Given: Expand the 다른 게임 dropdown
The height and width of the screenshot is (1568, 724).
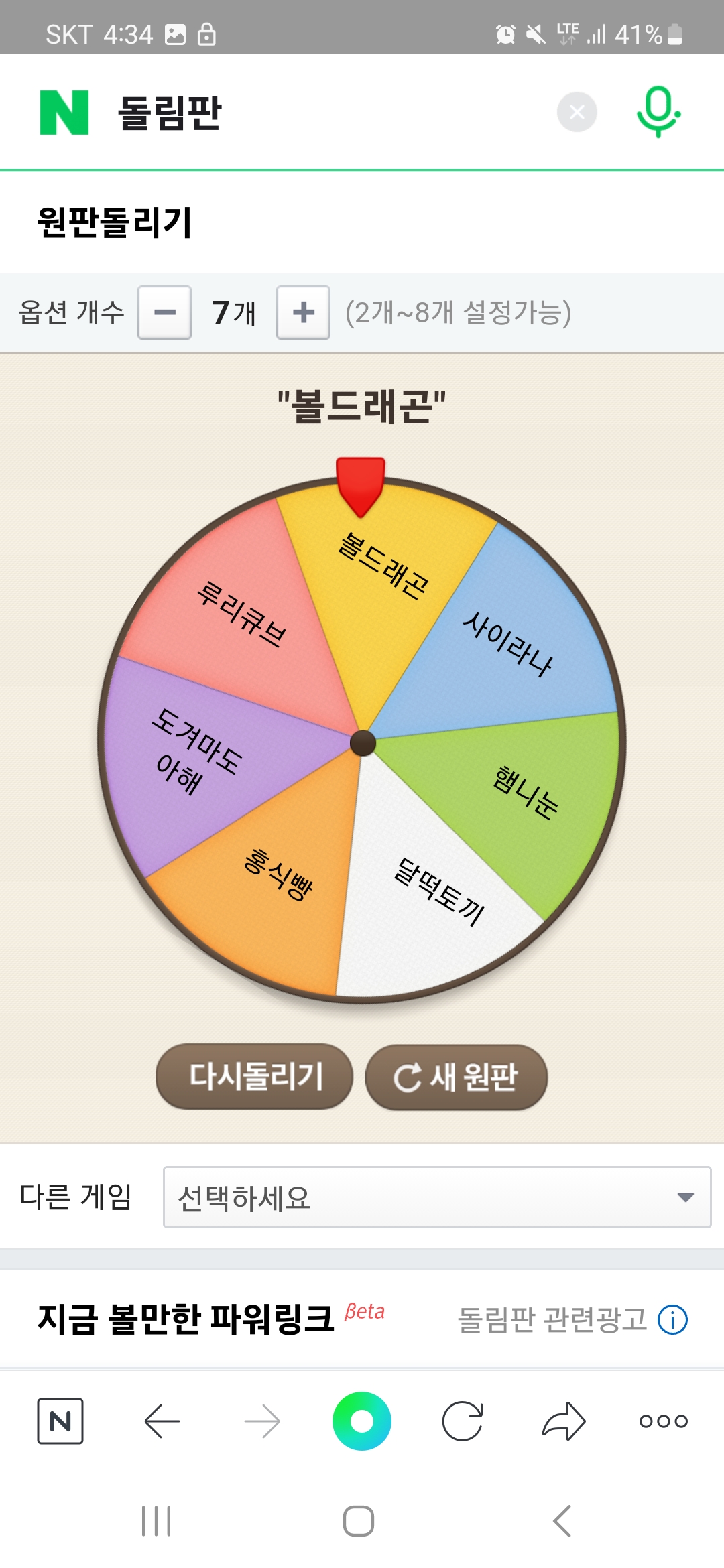Looking at the screenshot, I should [437, 1197].
